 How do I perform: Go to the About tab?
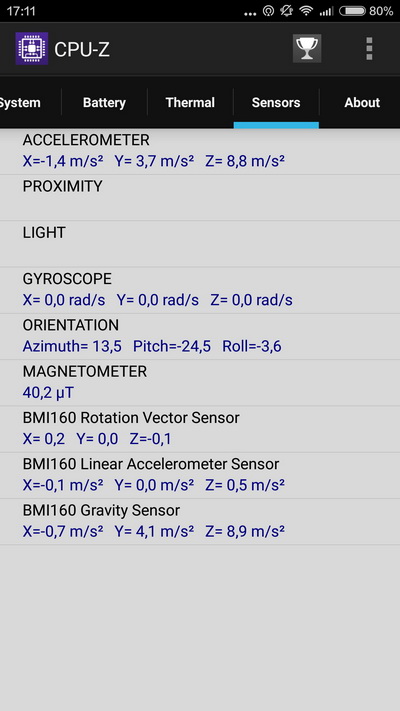coord(361,102)
